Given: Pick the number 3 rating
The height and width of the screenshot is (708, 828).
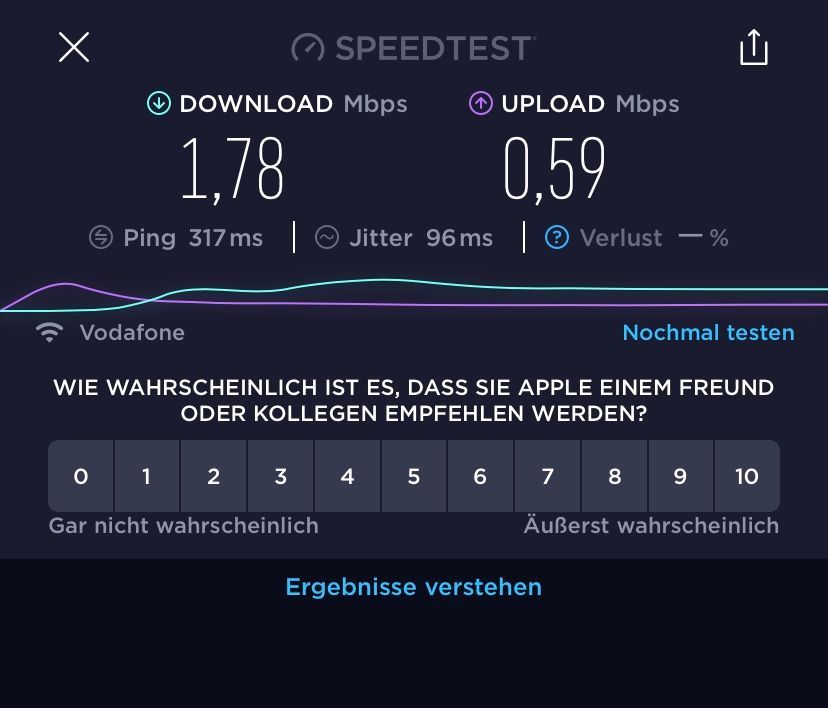Looking at the screenshot, I should coord(281,476).
